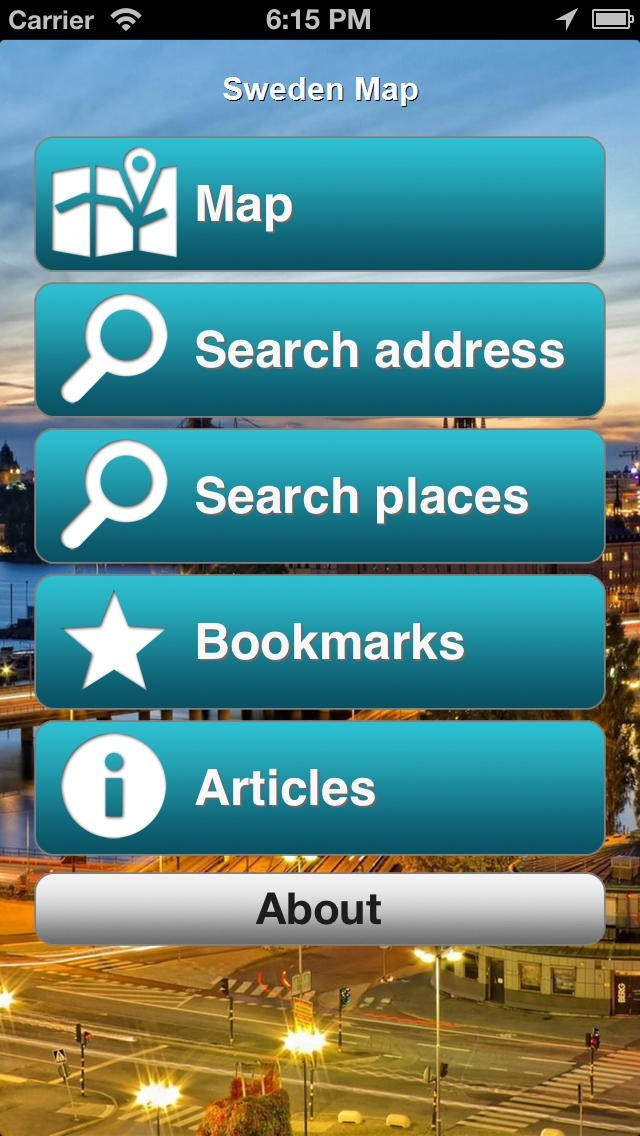Tap the About button
This screenshot has width=640, height=1136.
point(320,909)
